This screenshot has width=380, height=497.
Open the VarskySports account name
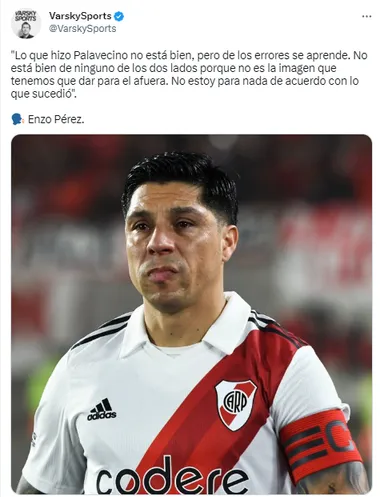80,16
